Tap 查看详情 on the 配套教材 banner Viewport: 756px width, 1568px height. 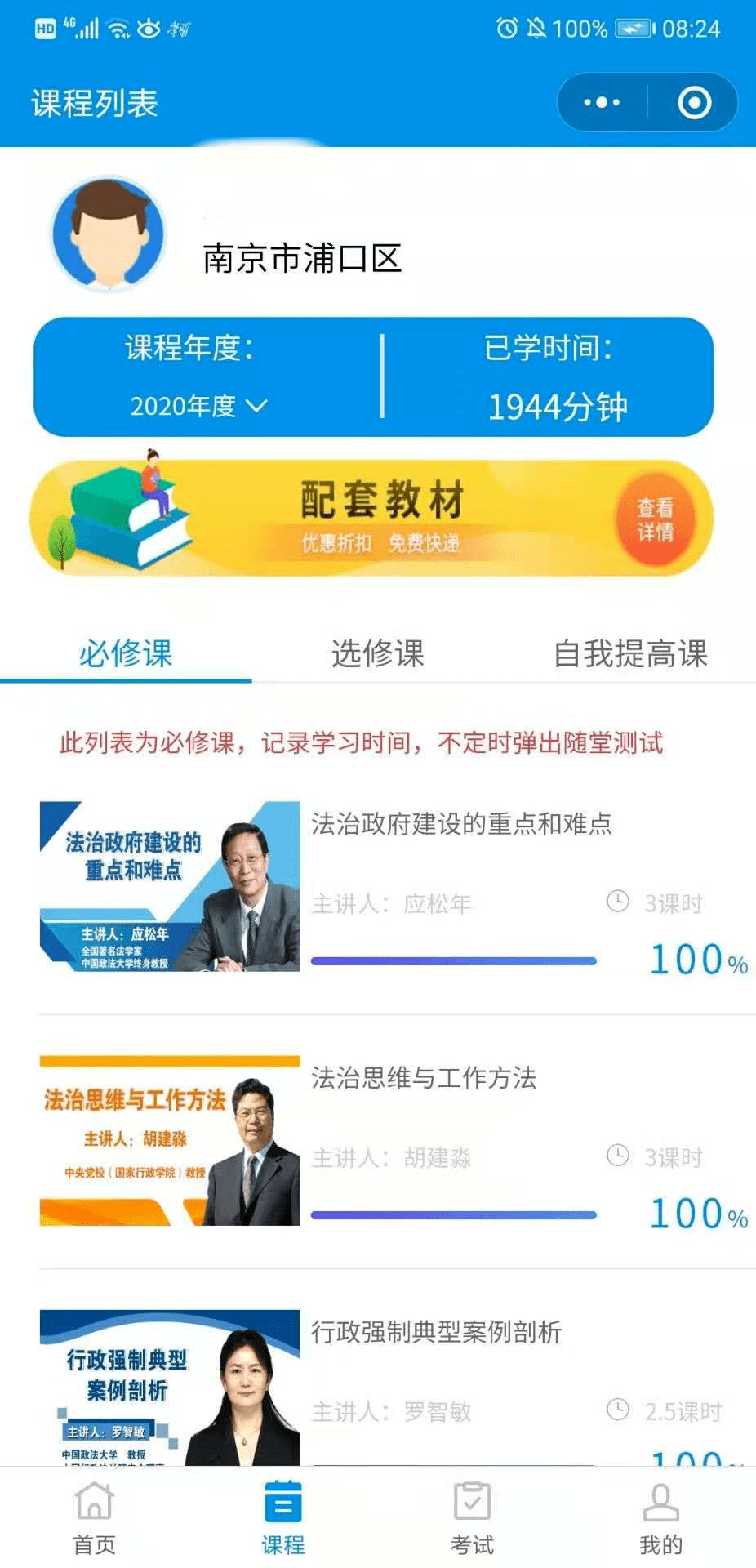click(x=655, y=519)
